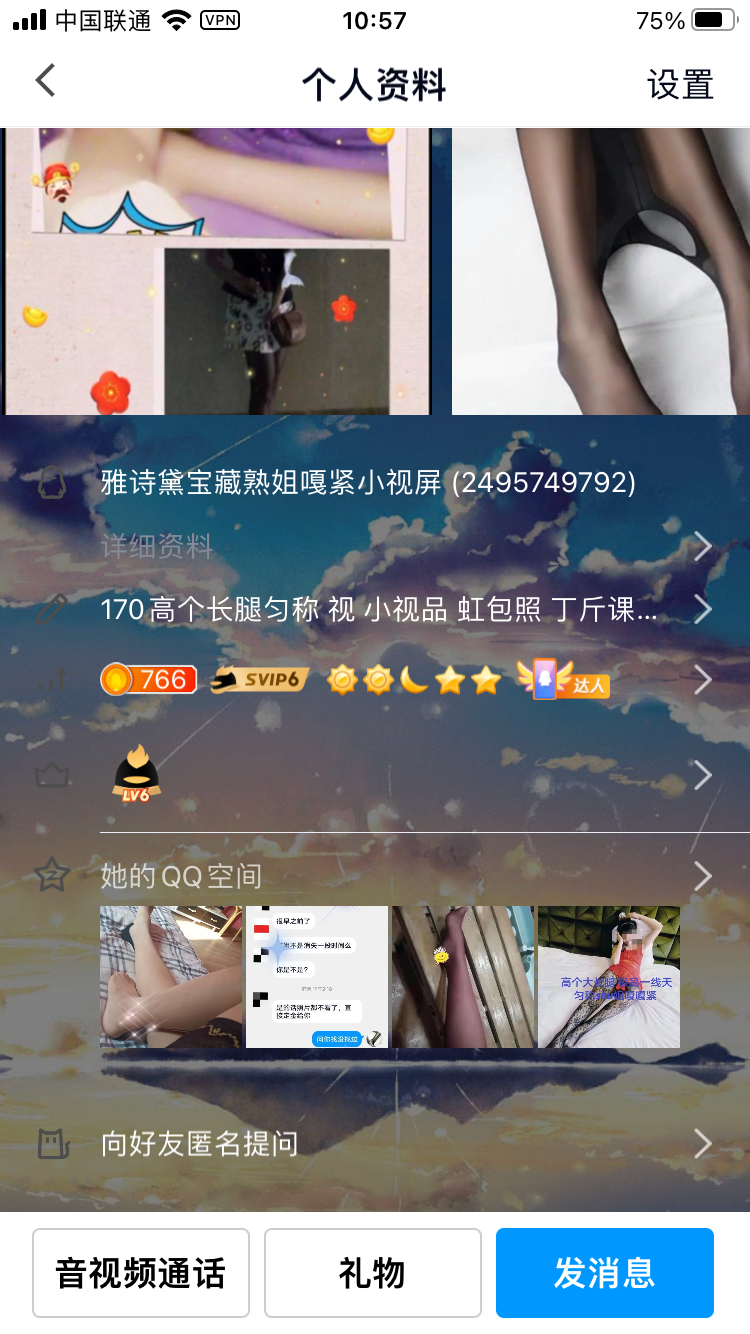Viewport: 750px width, 1334px height.
Task: Open the 详细资料 row
Action: click(400, 546)
